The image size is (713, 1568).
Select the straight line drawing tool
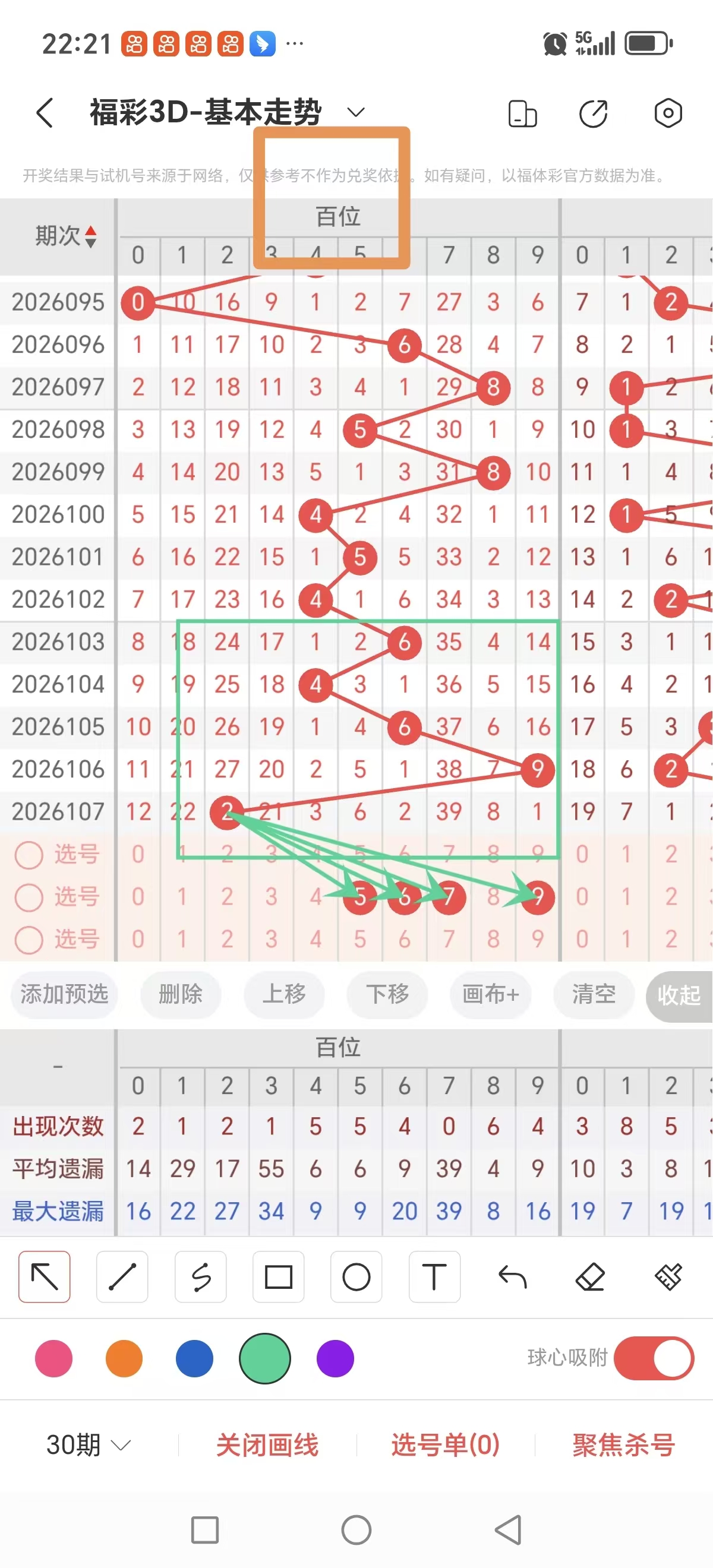[x=122, y=1276]
